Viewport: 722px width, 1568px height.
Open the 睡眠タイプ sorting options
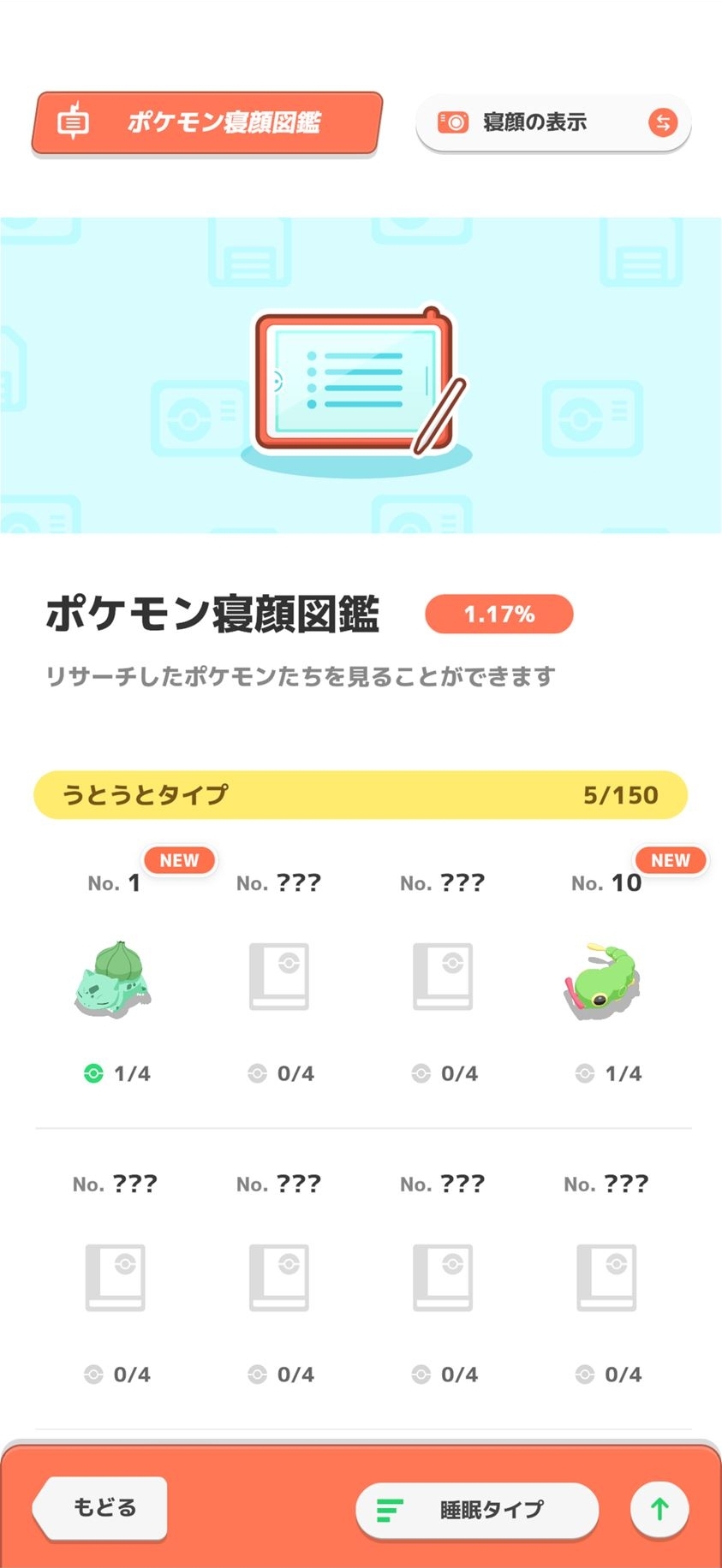pyautogui.click(x=477, y=1509)
